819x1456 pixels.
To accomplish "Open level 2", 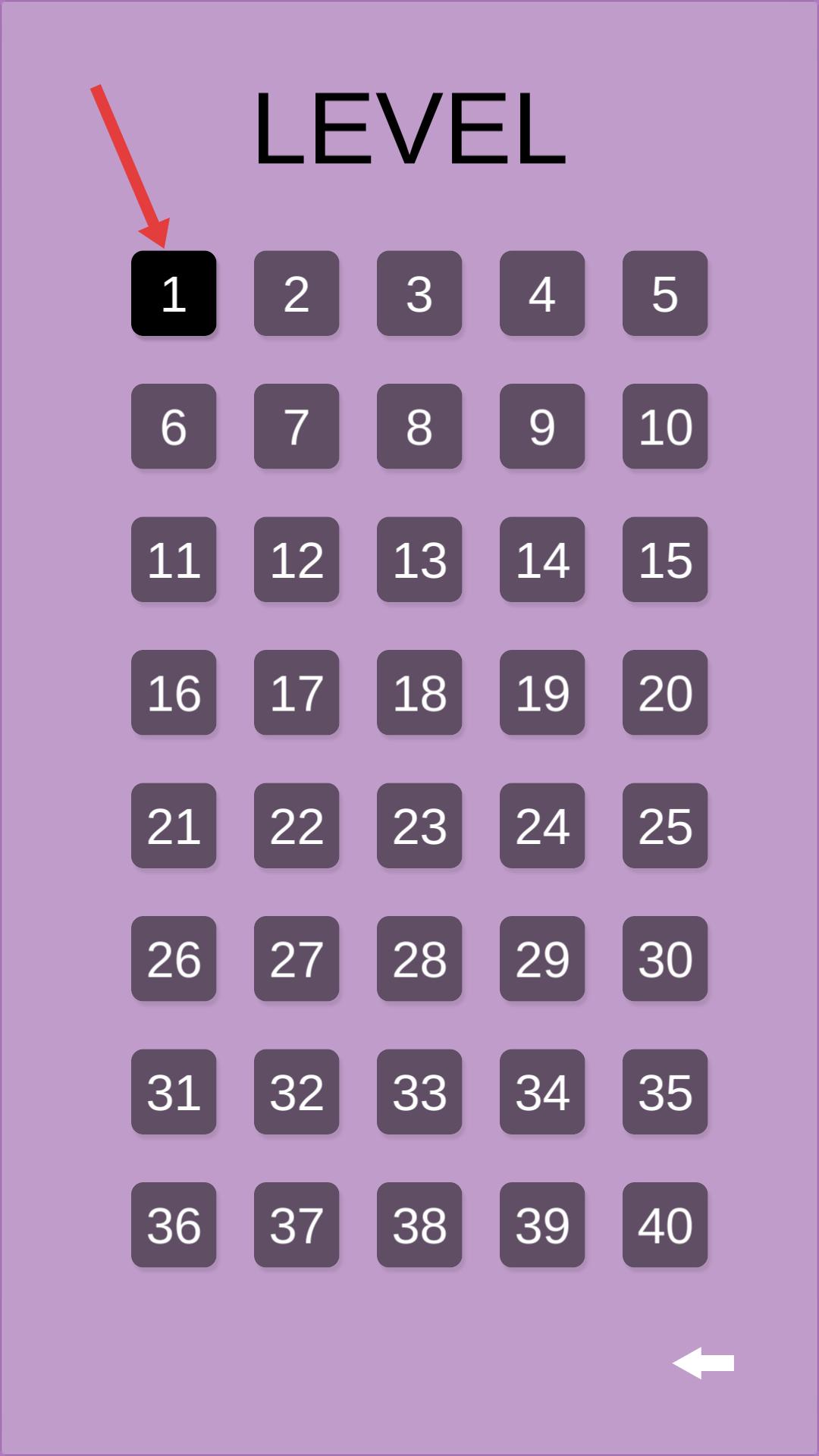I will 297,293.
